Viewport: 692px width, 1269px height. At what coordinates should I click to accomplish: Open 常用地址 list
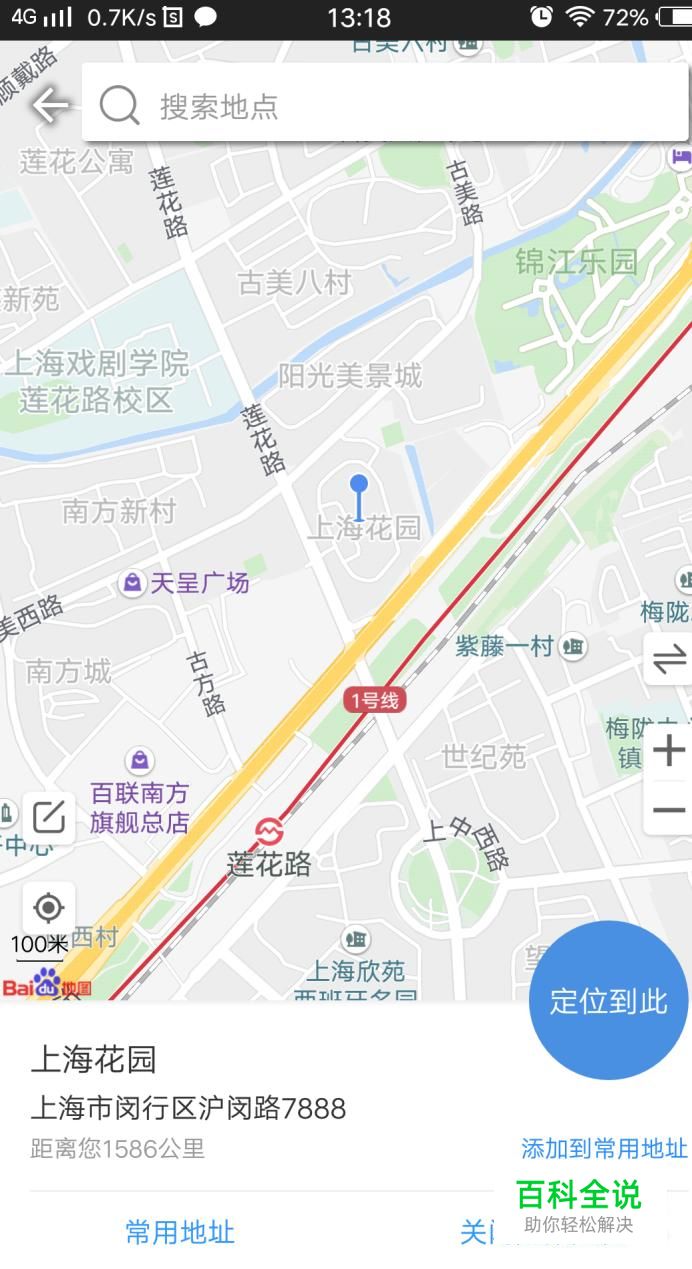click(180, 1232)
